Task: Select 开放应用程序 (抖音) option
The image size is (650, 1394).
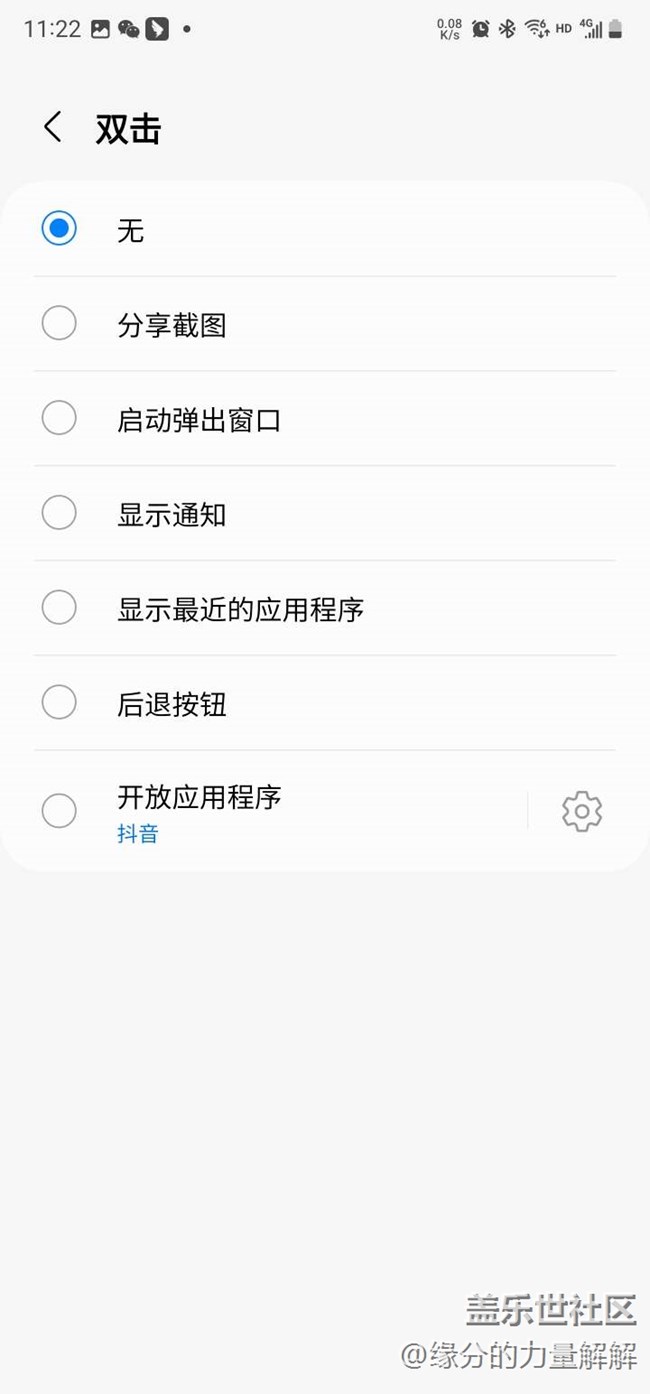Action: pyautogui.click(x=60, y=811)
